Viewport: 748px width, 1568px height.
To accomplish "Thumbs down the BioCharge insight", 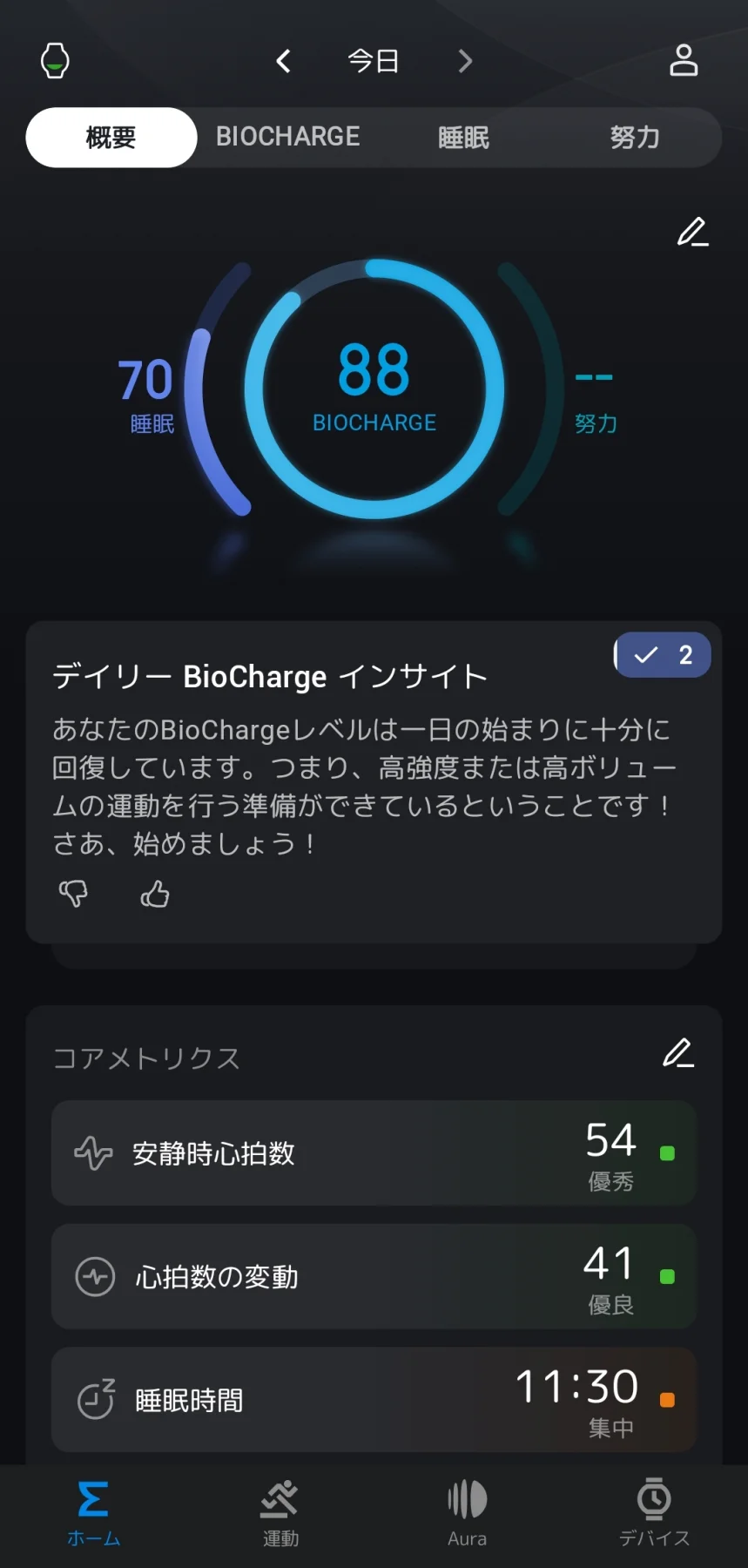I will [x=73, y=893].
